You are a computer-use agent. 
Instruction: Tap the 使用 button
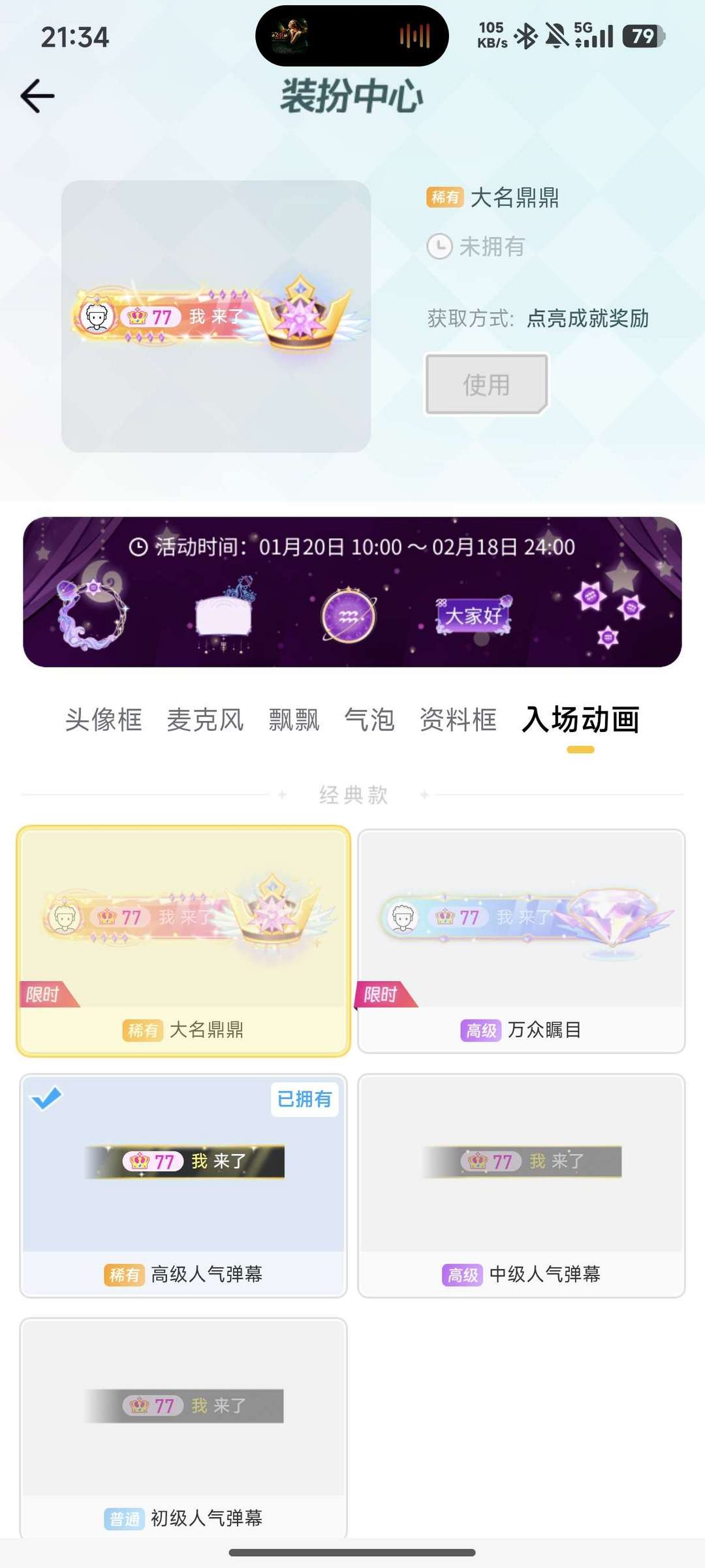click(487, 385)
